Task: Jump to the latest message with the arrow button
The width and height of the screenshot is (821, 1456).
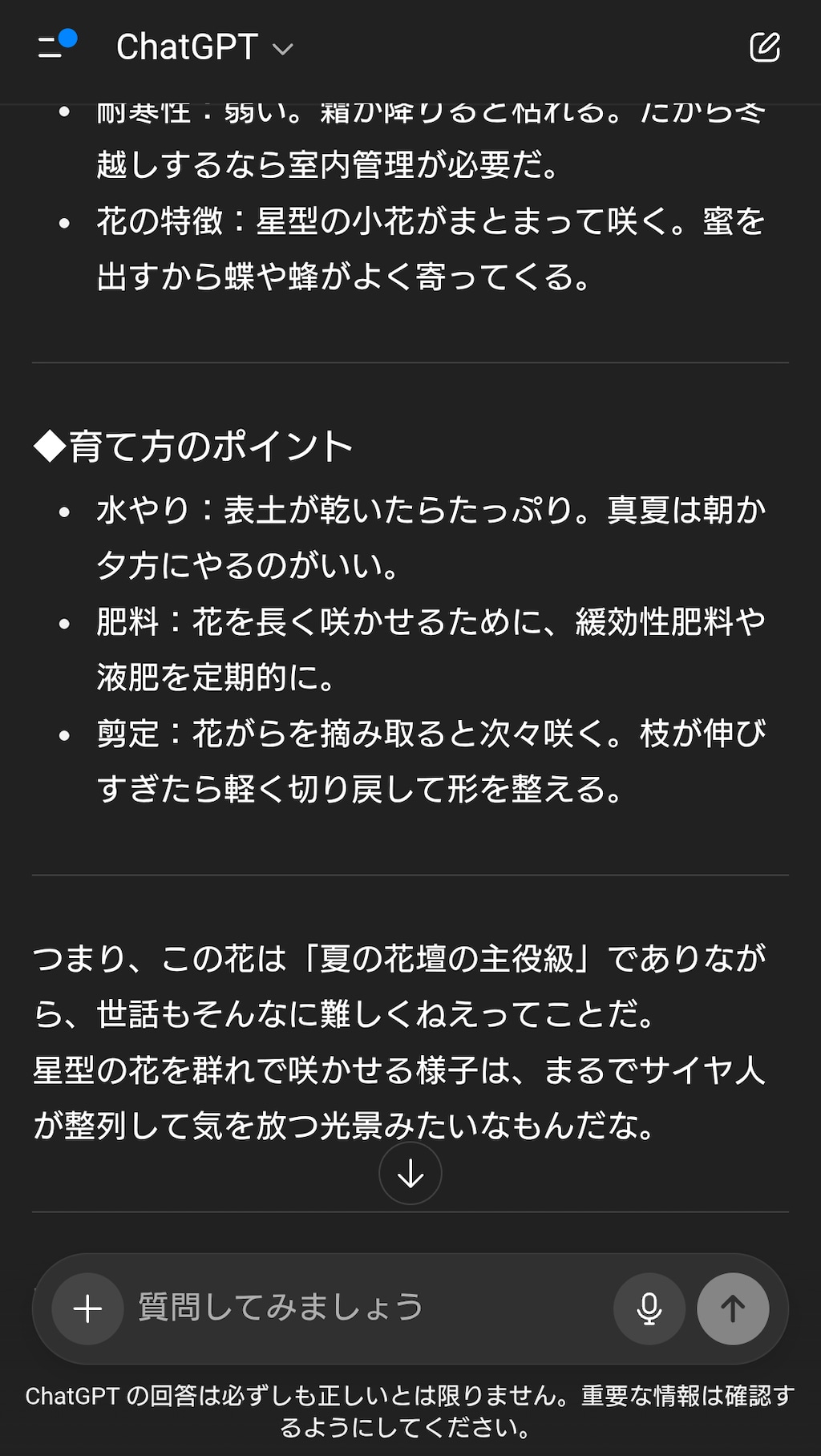Action: click(x=410, y=1173)
